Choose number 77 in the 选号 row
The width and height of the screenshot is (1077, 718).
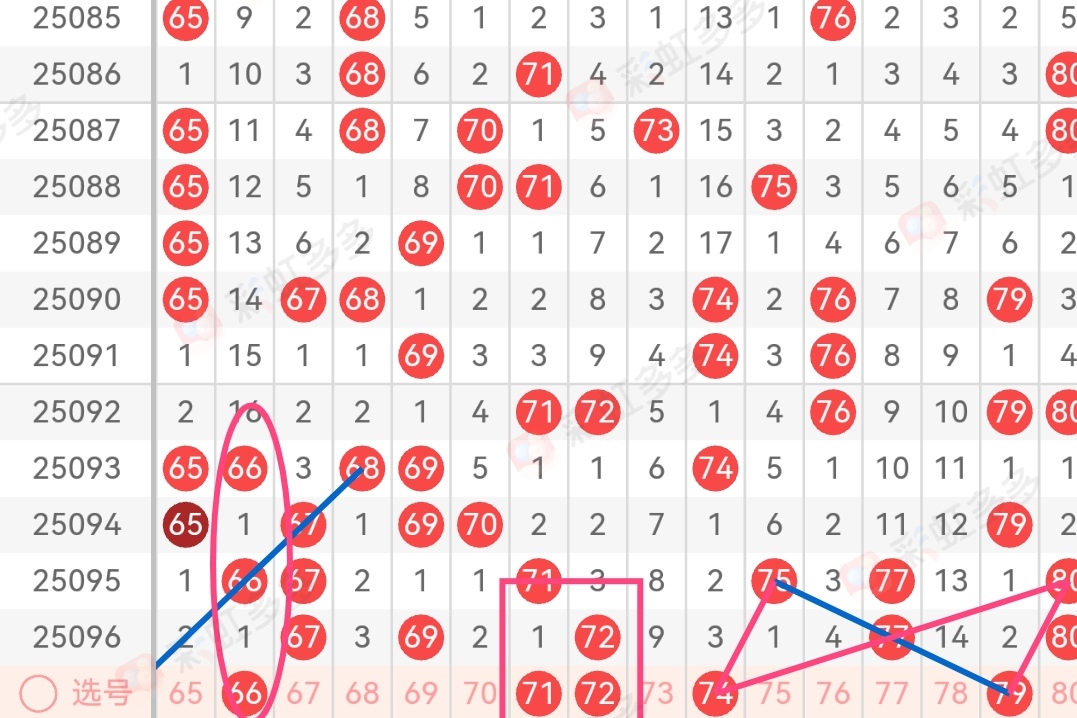[892, 693]
